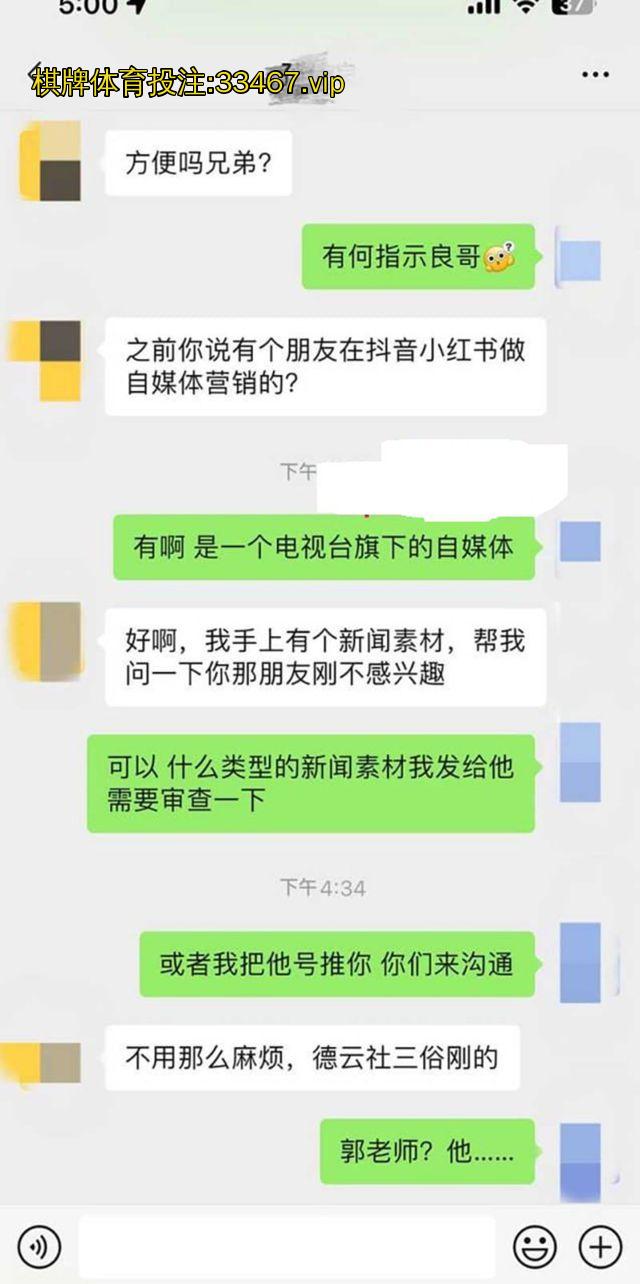Tap the message text field
Viewport: 640px width, 1284px height.
coord(286,1246)
